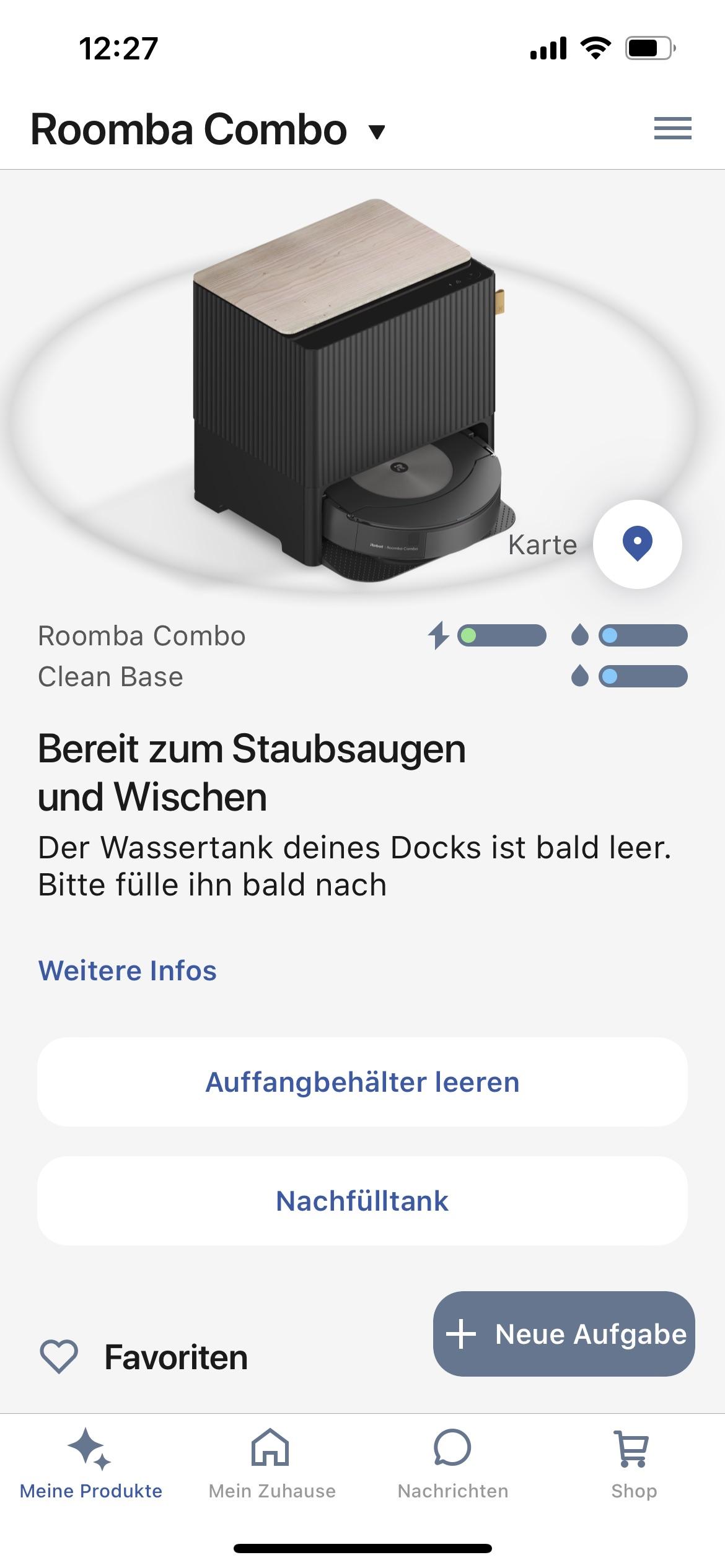Open the hamburger menu
This screenshot has width=725, height=1568.
pos(672,129)
